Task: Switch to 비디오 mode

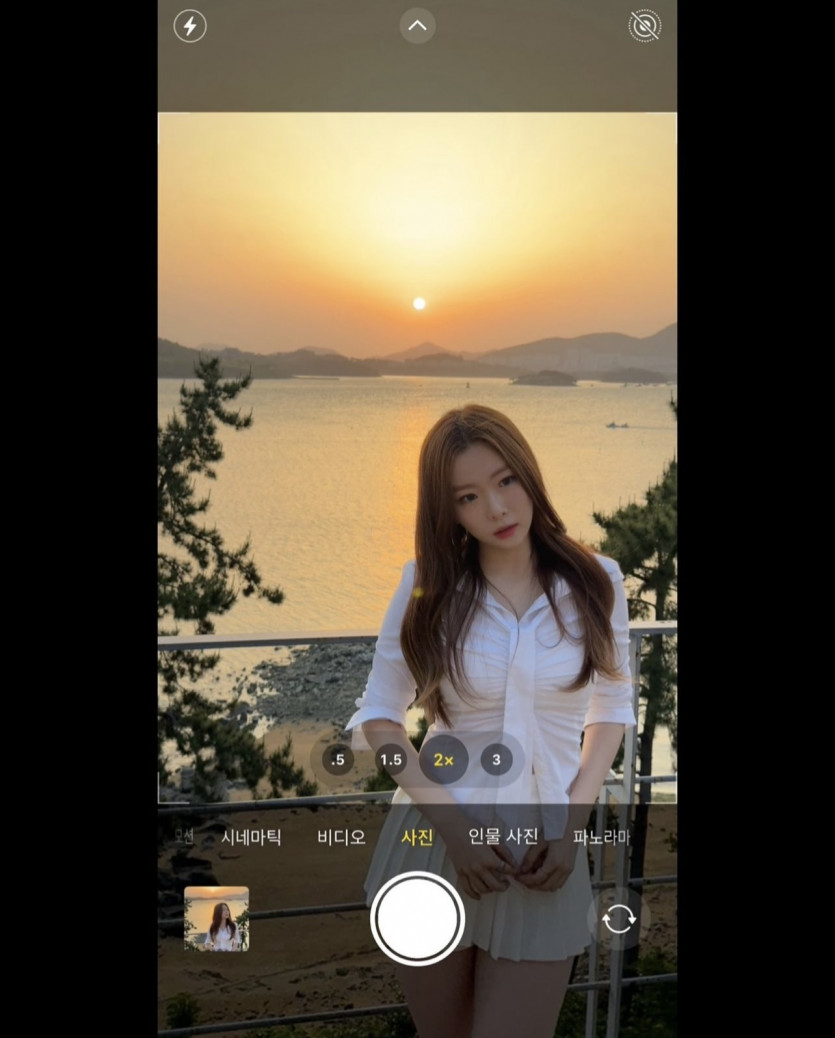Action: 341,837
